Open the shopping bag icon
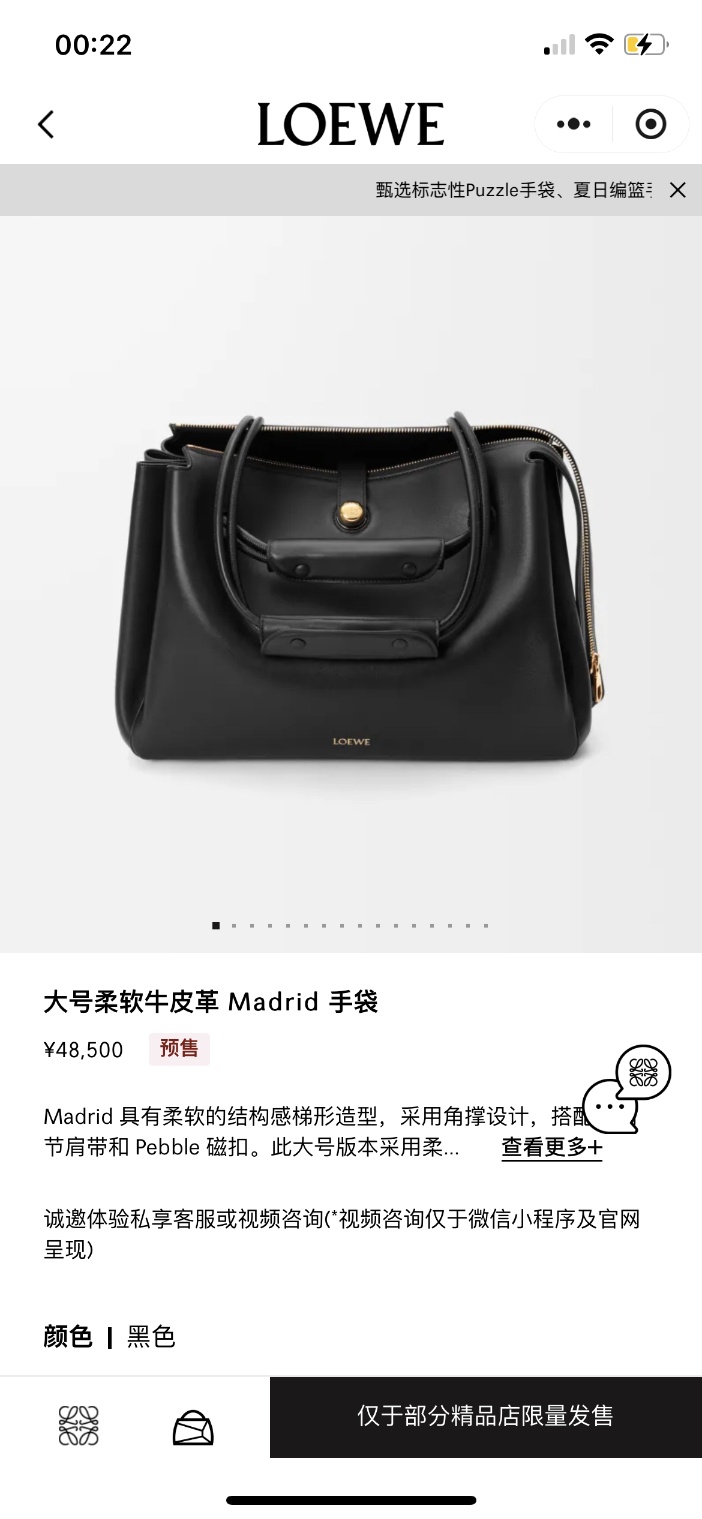Screen dimensions: 702x1519 pyautogui.click(x=193, y=1427)
